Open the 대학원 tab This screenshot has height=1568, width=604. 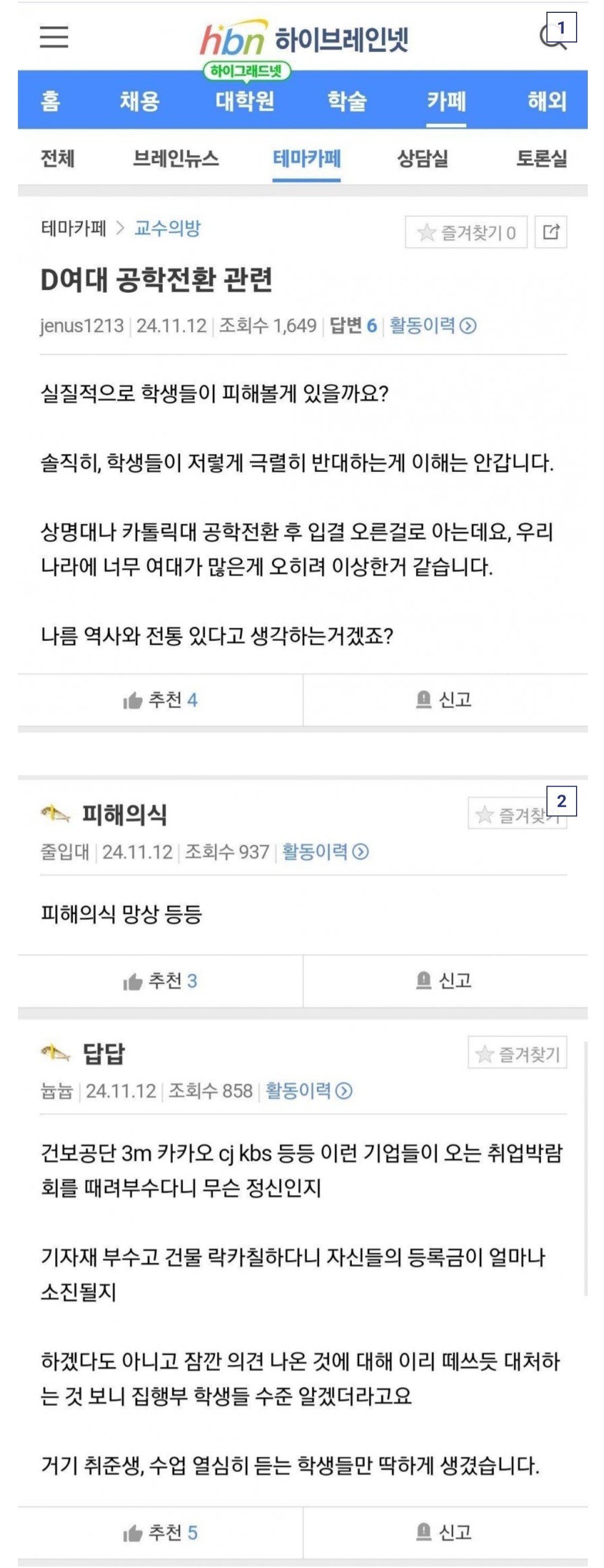244,100
